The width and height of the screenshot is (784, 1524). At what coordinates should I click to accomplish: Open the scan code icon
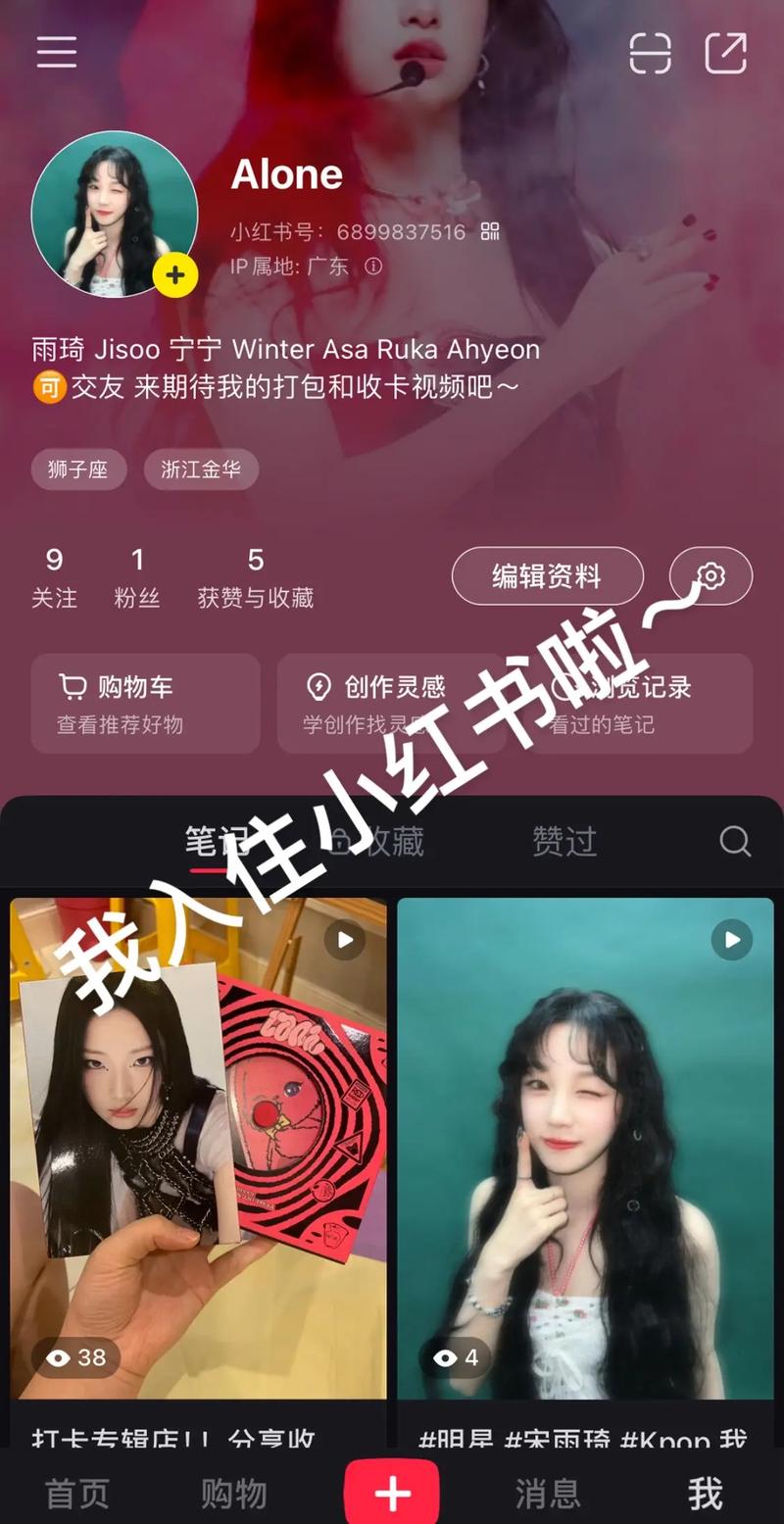click(x=650, y=53)
